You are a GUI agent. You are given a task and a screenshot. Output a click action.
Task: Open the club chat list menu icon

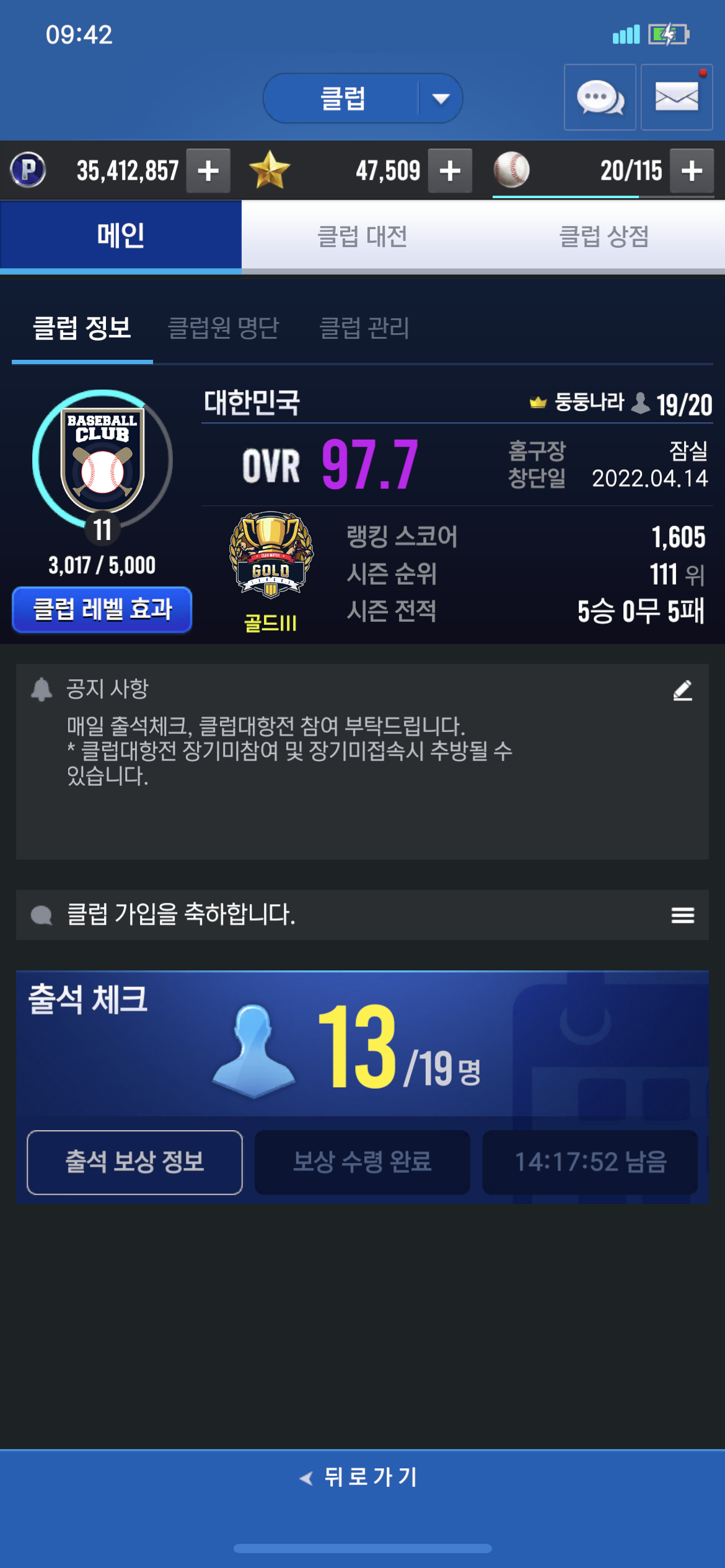pos(682,915)
